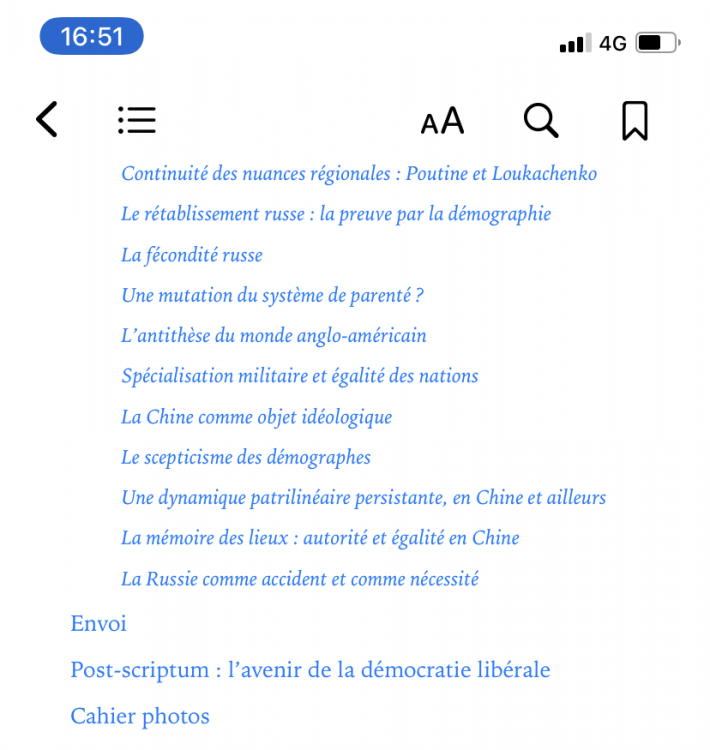Open chapter about Poutine et Loukachenko
The height and width of the screenshot is (750, 710).
tap(359, 174)
